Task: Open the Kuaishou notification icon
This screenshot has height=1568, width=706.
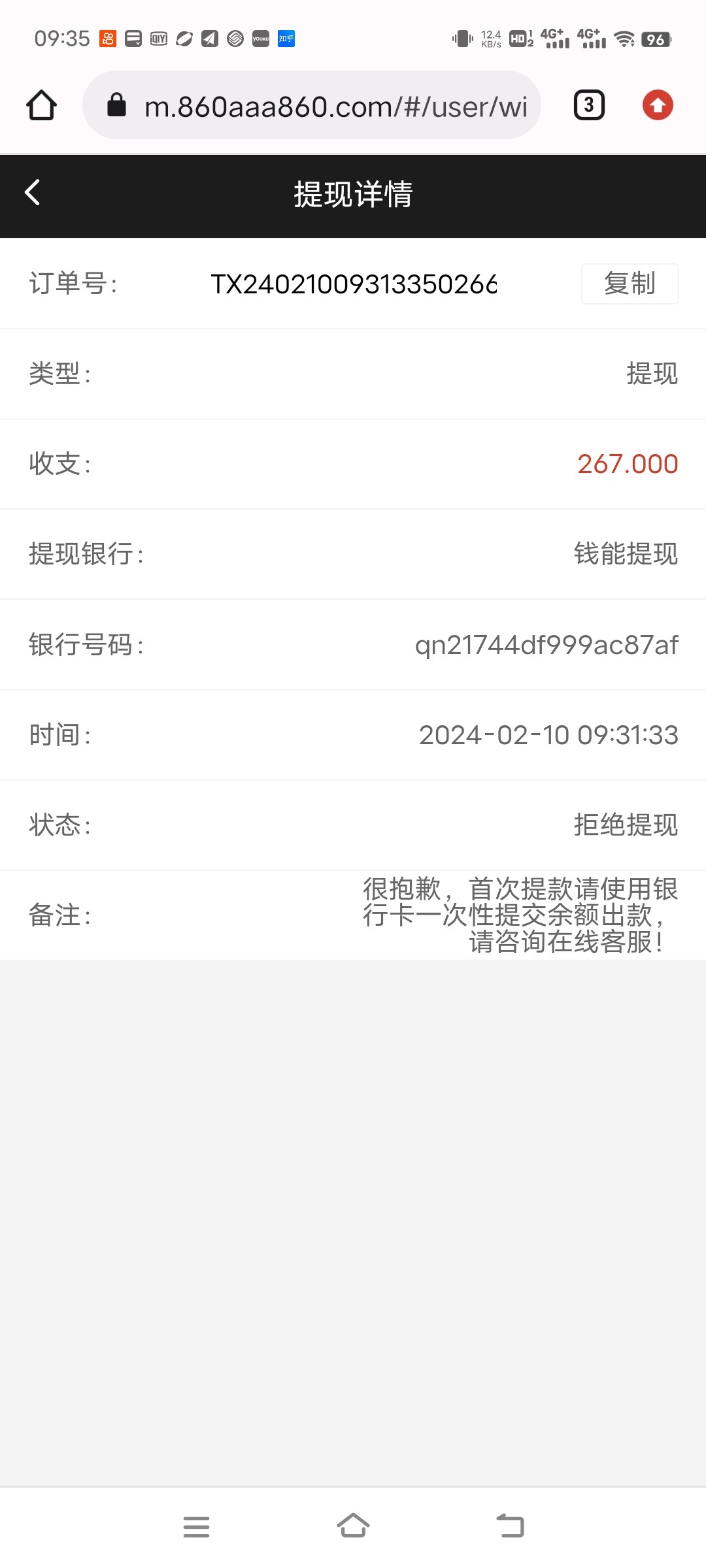Action: (107, 38)
